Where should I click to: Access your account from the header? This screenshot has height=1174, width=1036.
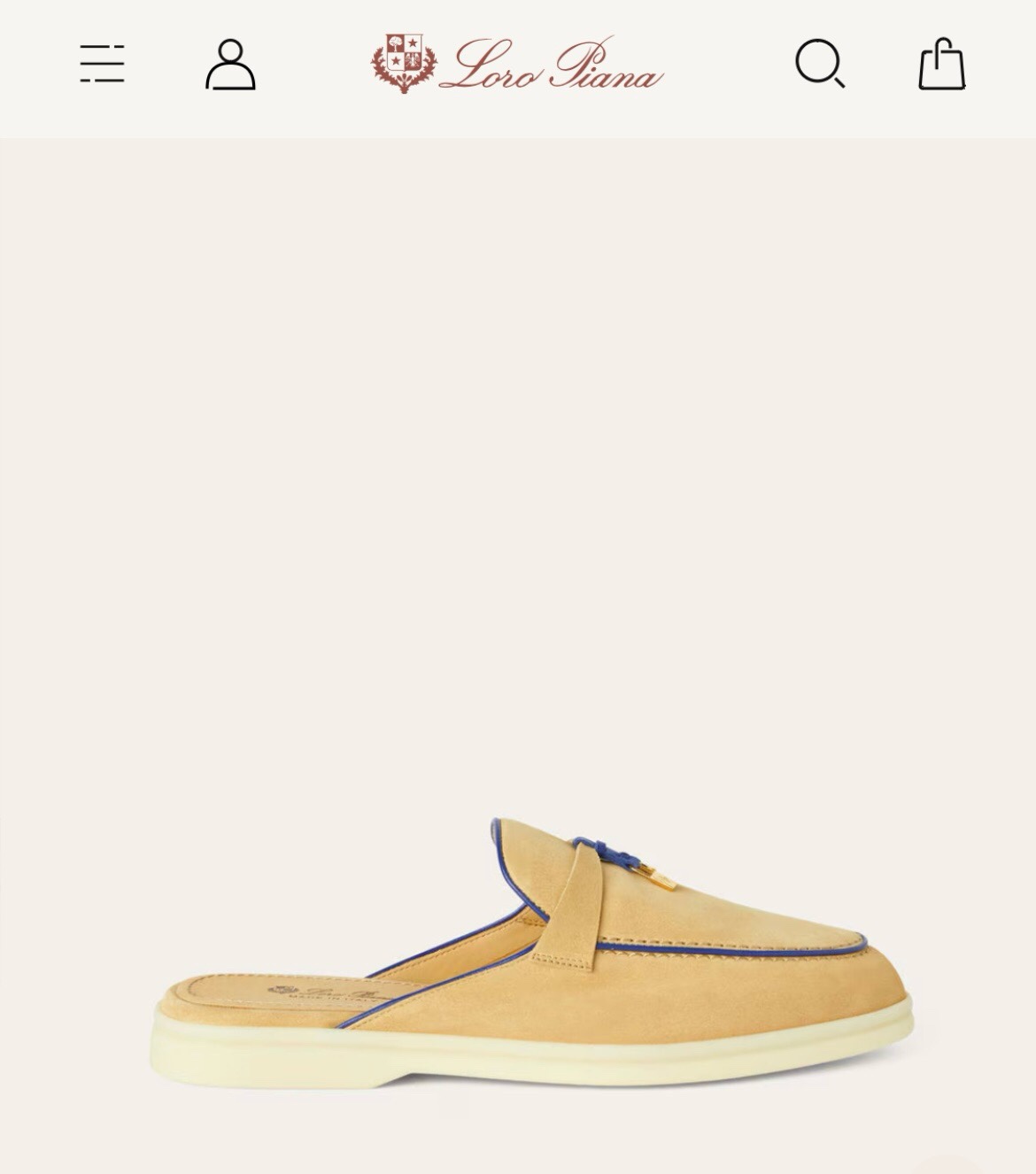click(229, 65)
